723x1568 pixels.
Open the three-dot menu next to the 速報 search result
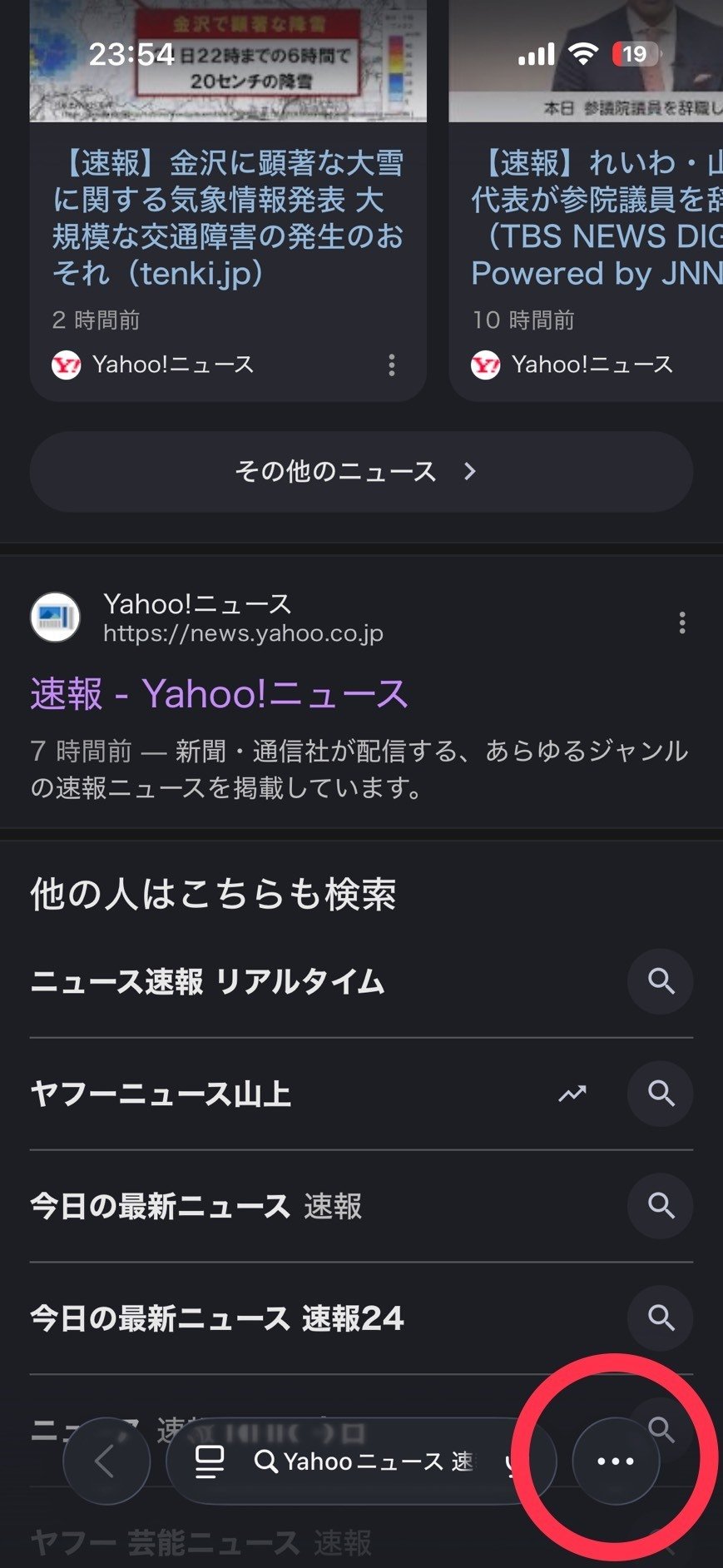point(682,623)
